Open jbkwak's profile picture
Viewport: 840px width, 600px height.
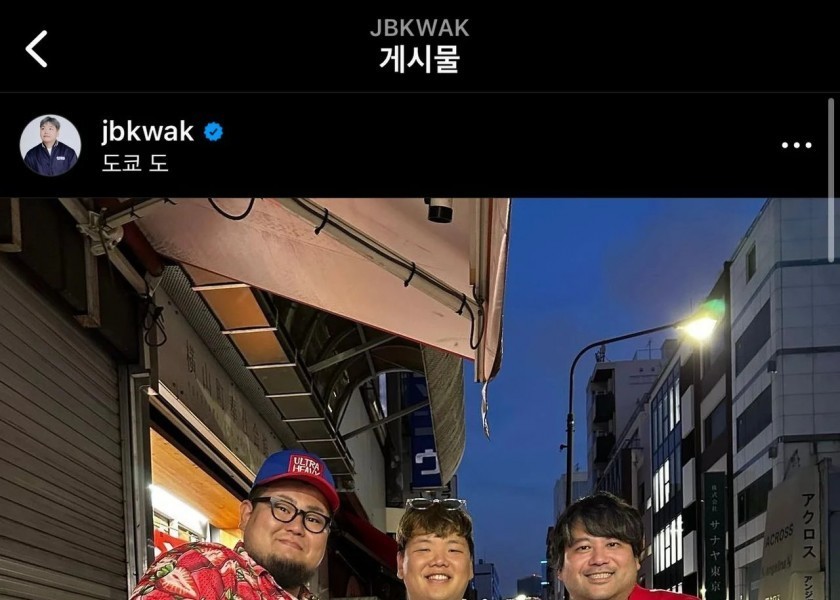point(50,145)
